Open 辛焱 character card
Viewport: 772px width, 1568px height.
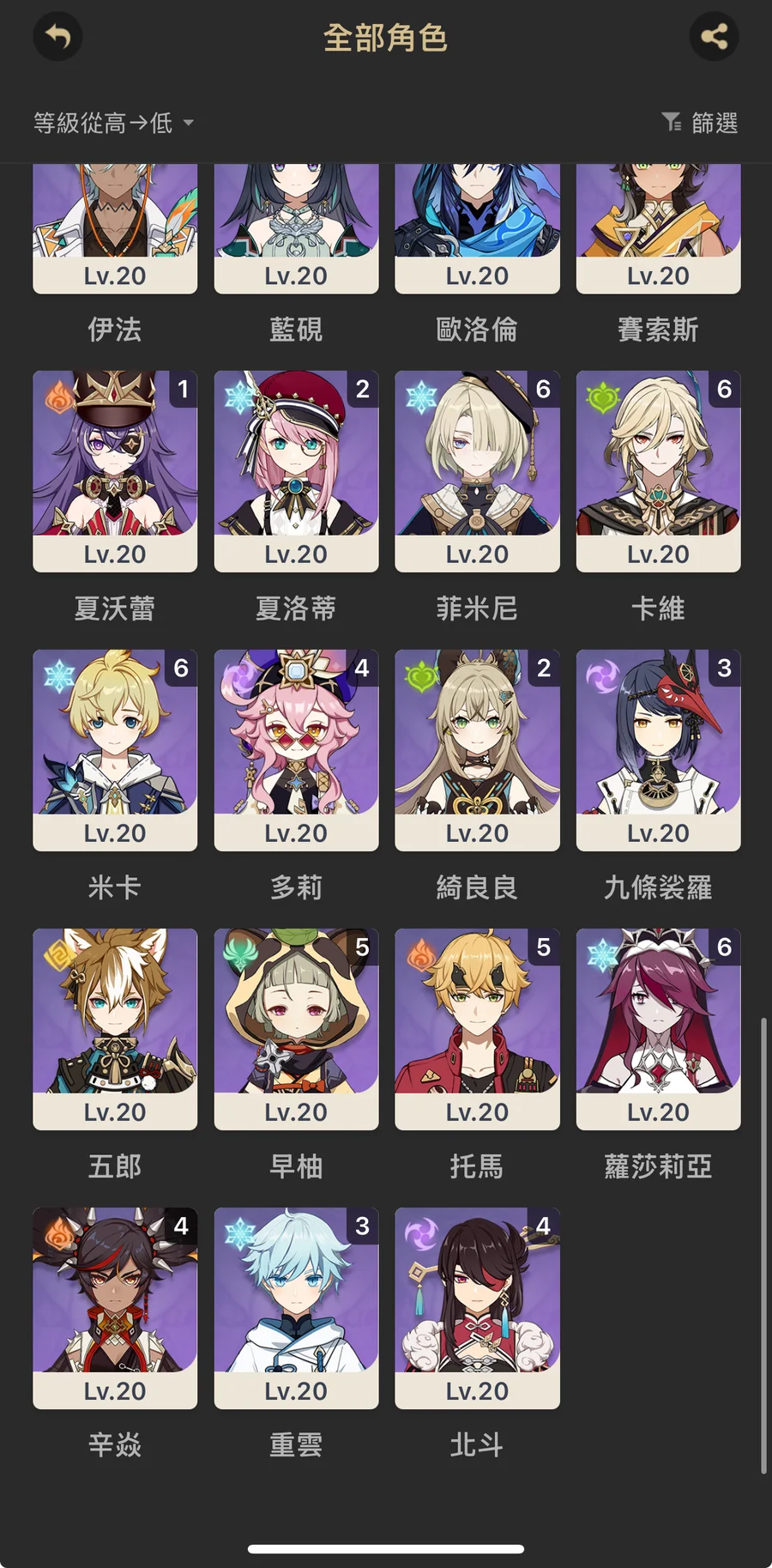pyautogui.click(x=115, y=1307)
